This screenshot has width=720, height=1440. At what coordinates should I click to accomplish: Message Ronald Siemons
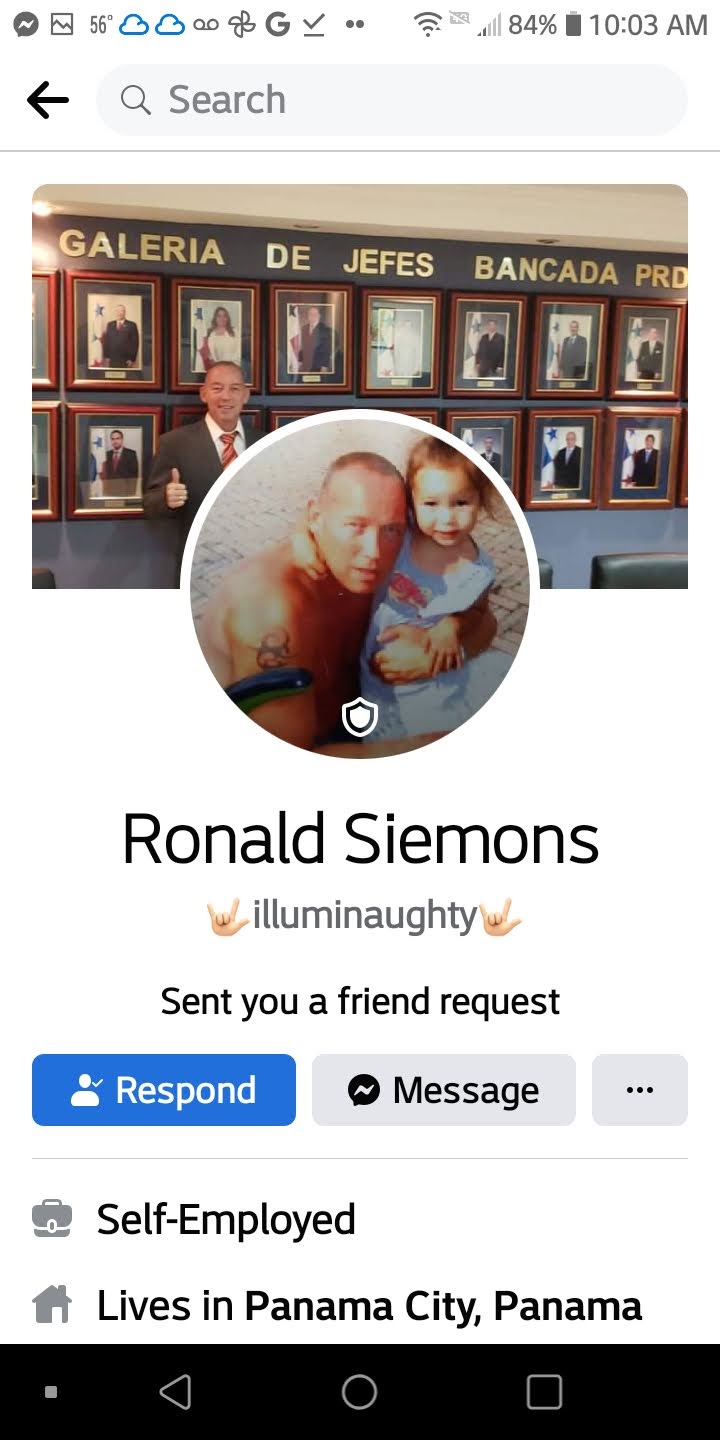point(444,1090)
